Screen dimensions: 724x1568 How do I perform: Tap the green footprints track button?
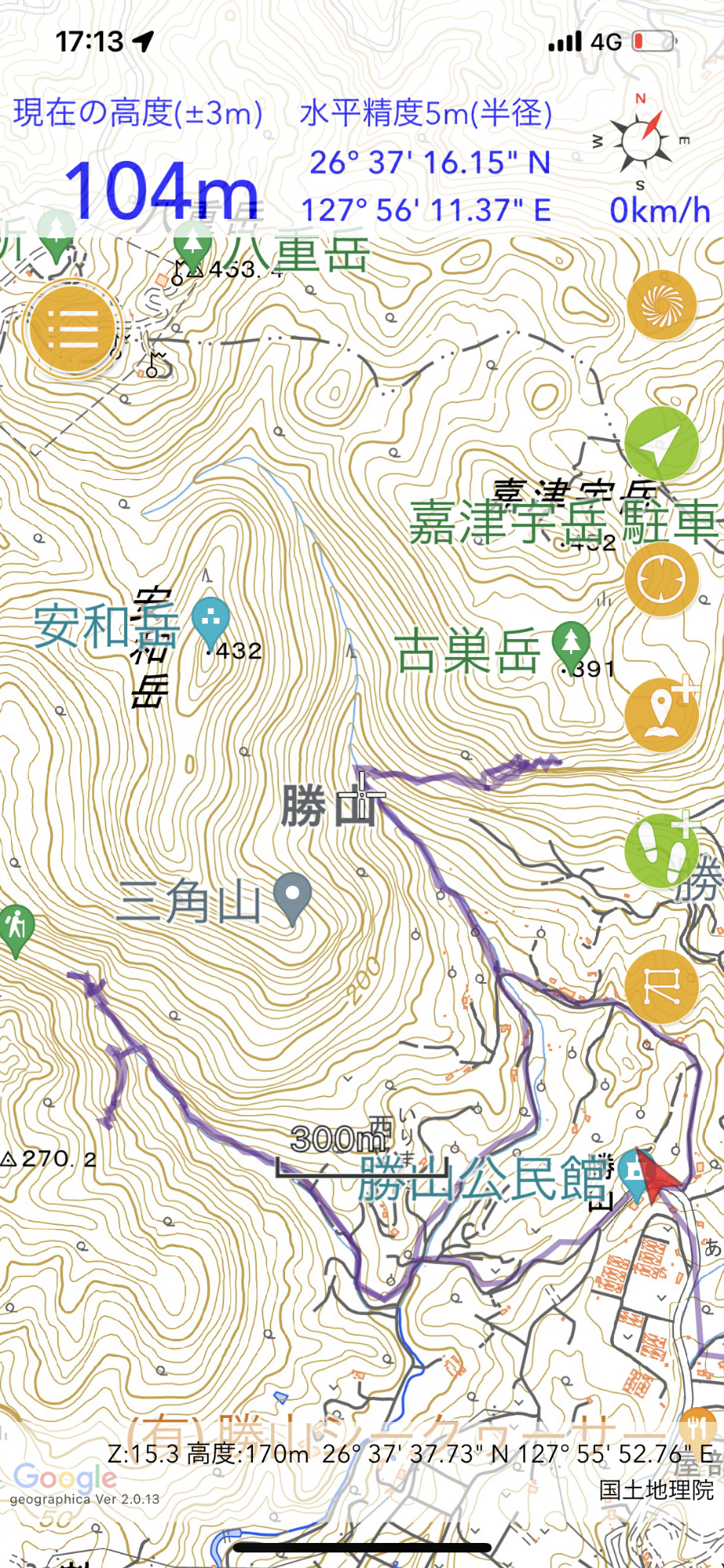[x=662, y=851]
